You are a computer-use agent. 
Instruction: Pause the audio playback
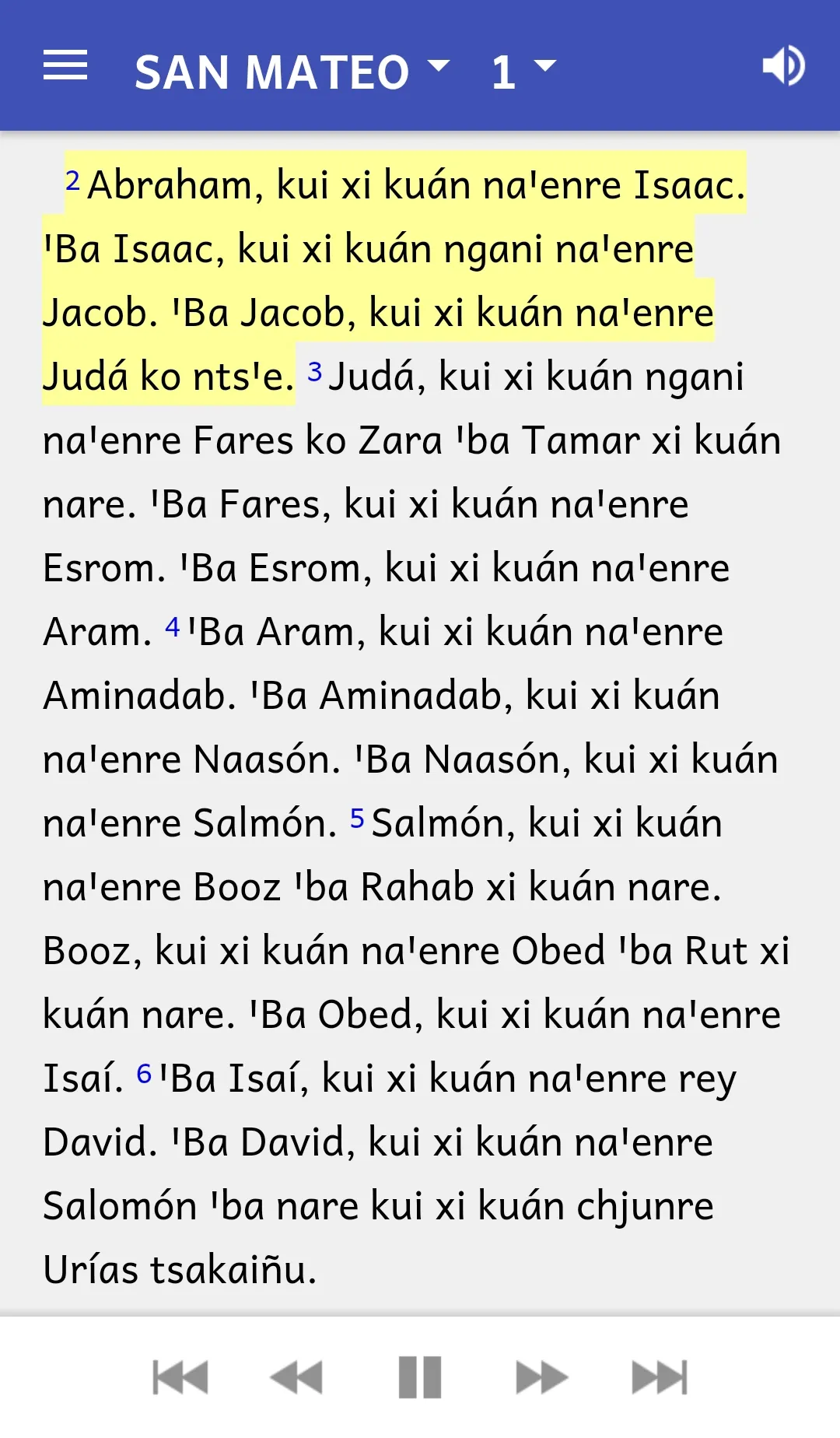[420, 1377]
